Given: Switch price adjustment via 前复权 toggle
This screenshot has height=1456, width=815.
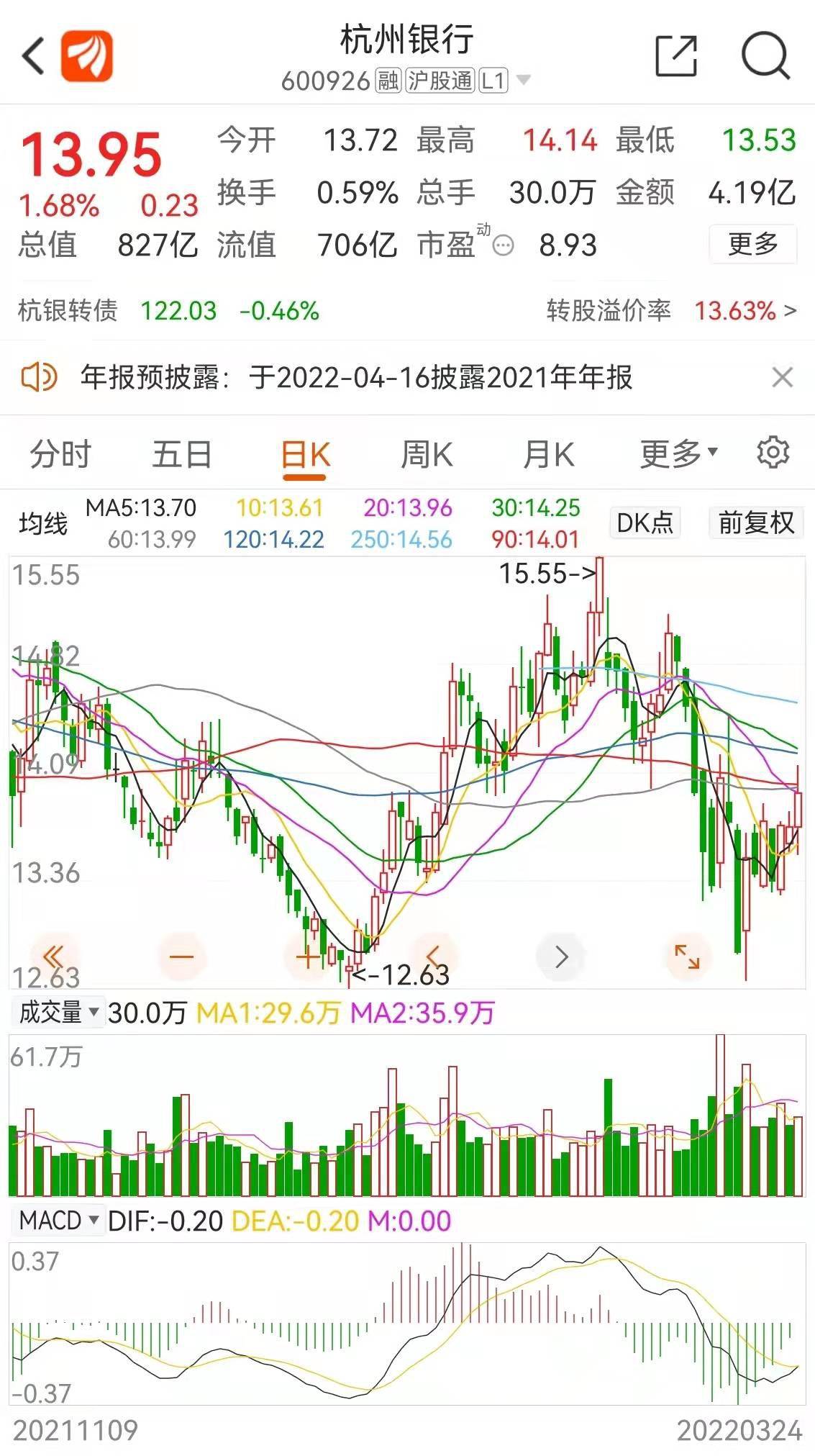Looking at the screenshot, I should (755, 523).
